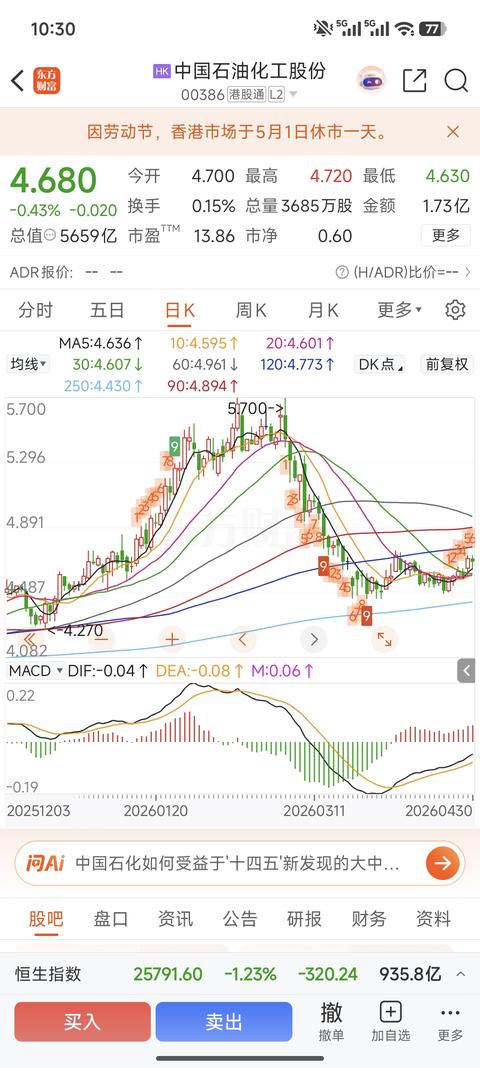Expand the 均线 indicator dropdown
480x1068 pixels.
[29, 364]
